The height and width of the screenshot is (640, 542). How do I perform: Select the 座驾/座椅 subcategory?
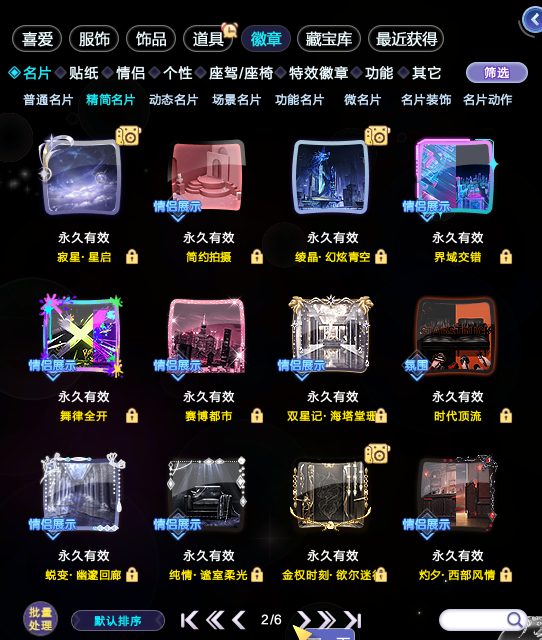coord(240,73)
